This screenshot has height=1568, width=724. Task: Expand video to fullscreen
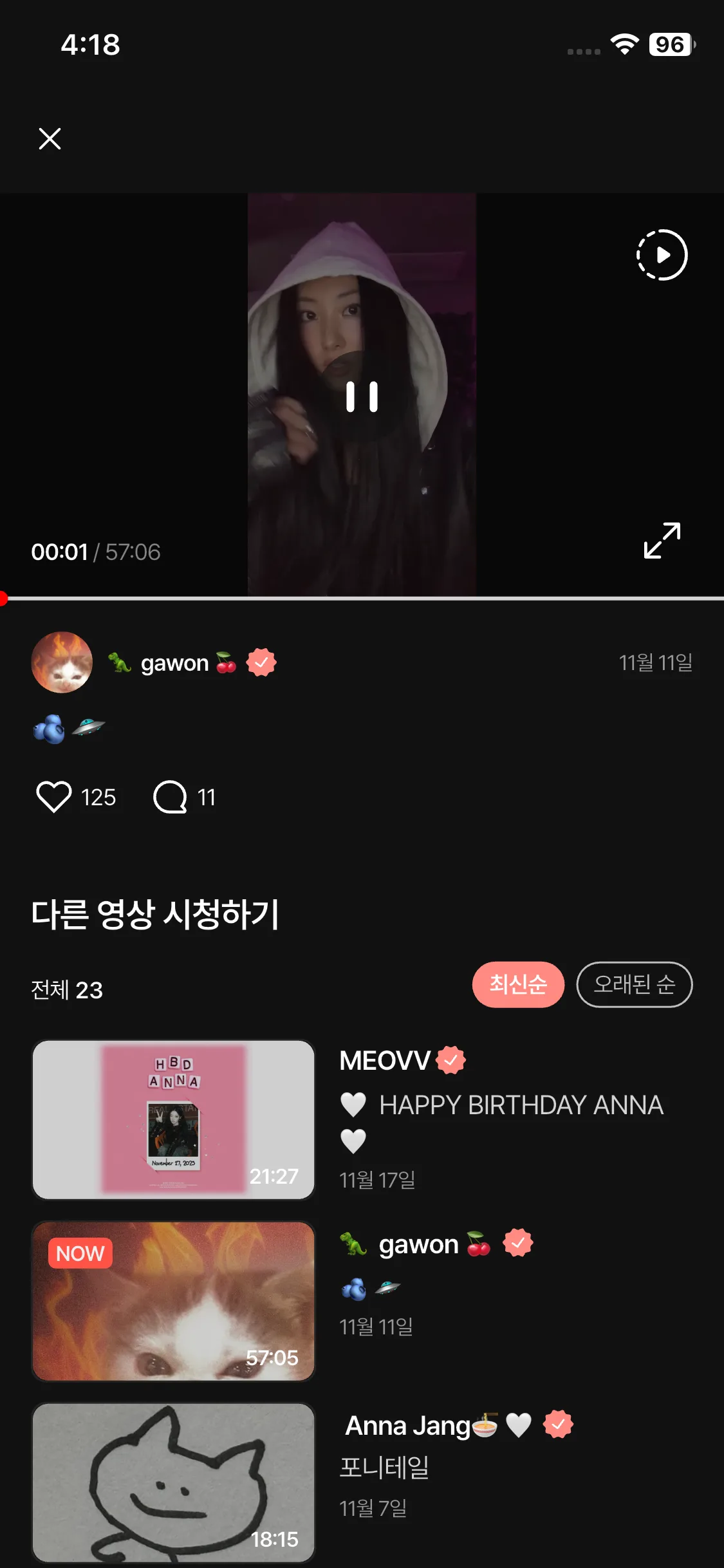[662, 540]
